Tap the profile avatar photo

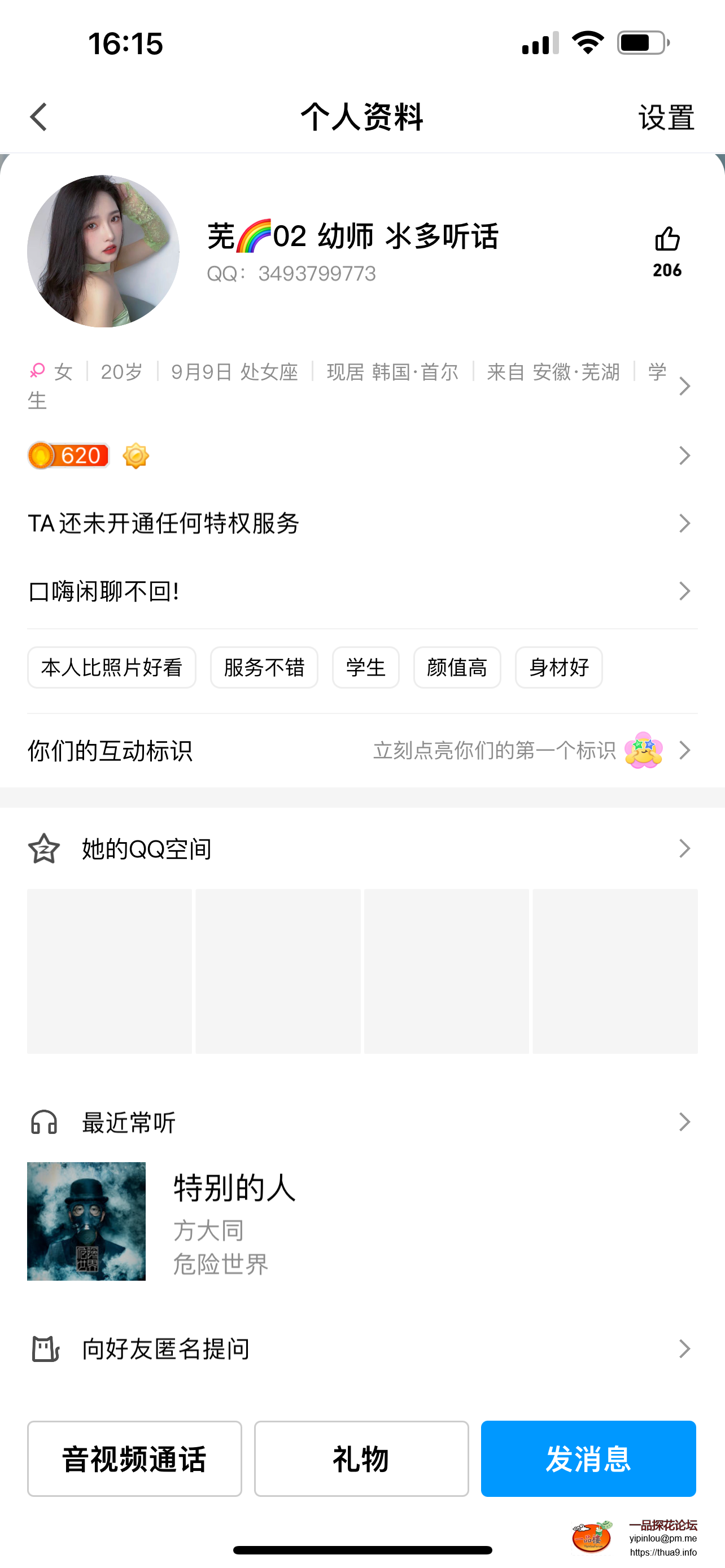pos(103,251)
